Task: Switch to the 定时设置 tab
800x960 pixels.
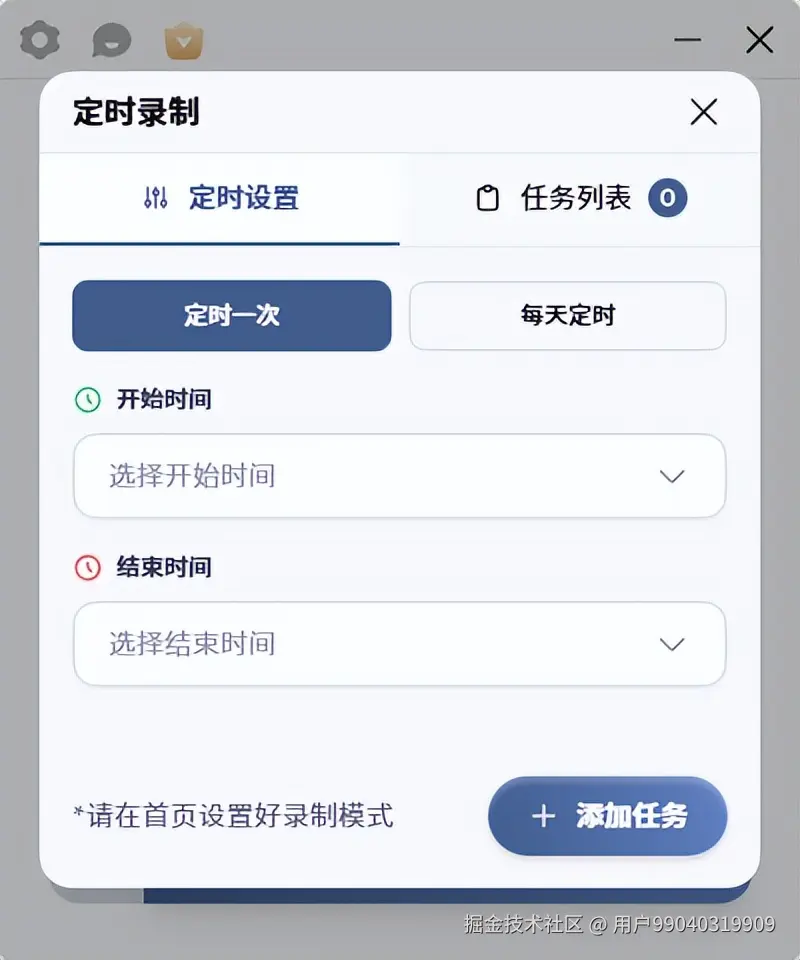Action: coord(220,198)
